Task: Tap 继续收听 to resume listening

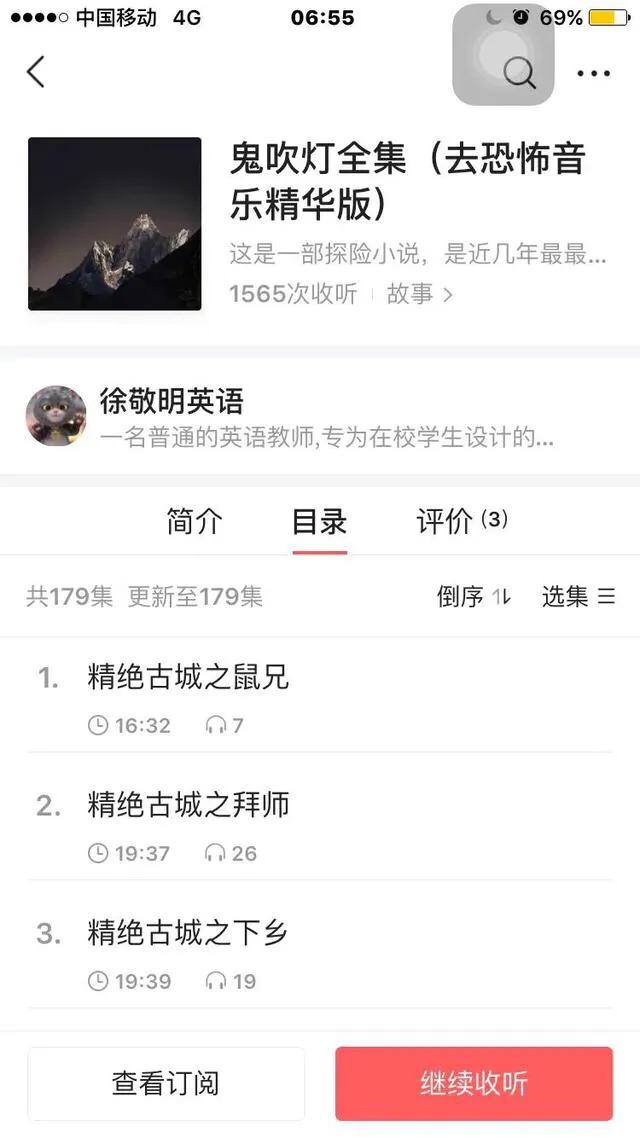Action: (x=473, y=1084)
